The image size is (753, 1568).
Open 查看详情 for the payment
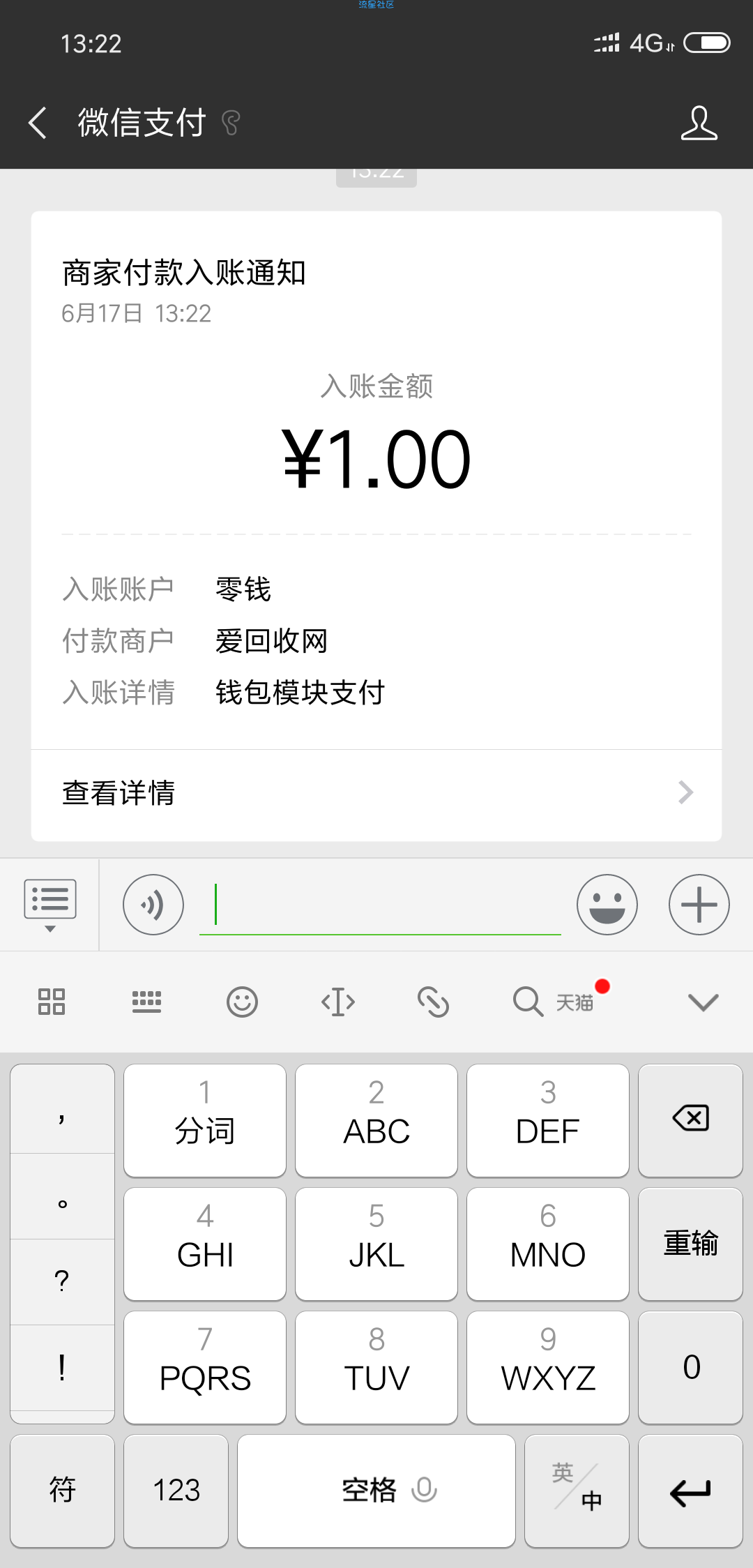[376, 794]
